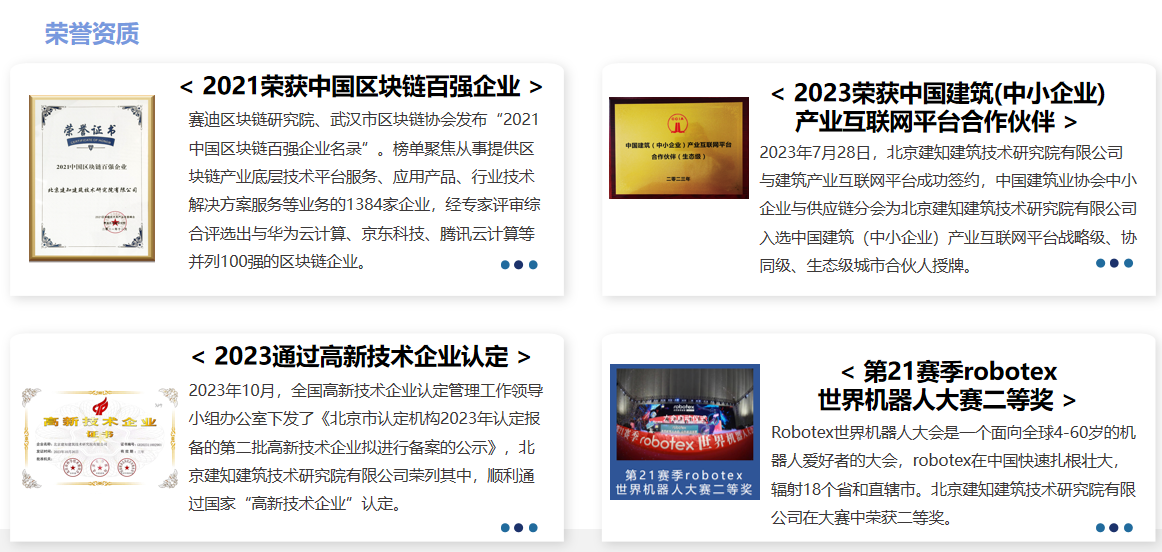The width and height of the screenshot is (1162, 552).
Task: Open the 荣誉证书 certificate image
Action: 92,178
